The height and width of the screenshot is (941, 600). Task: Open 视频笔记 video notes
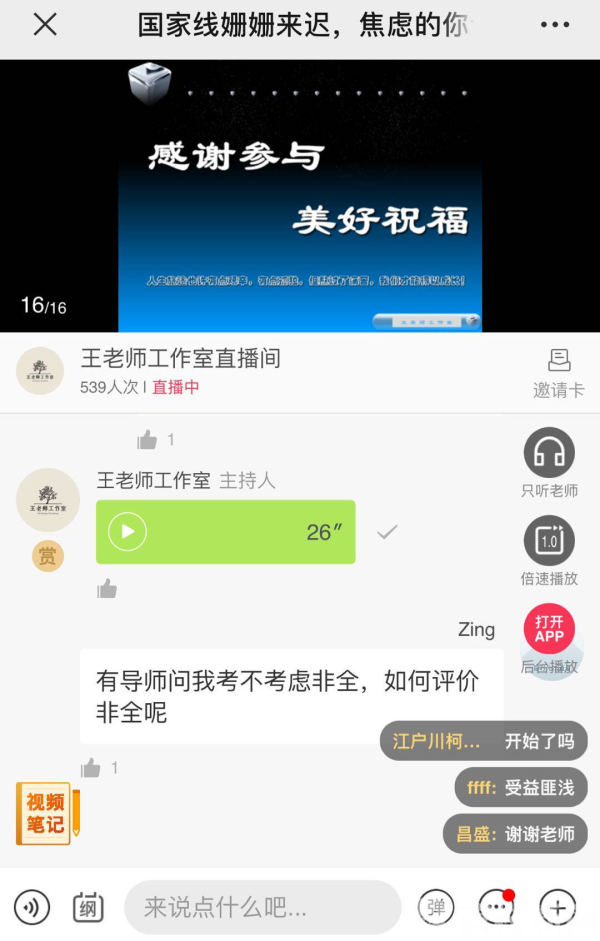[46, 813]
